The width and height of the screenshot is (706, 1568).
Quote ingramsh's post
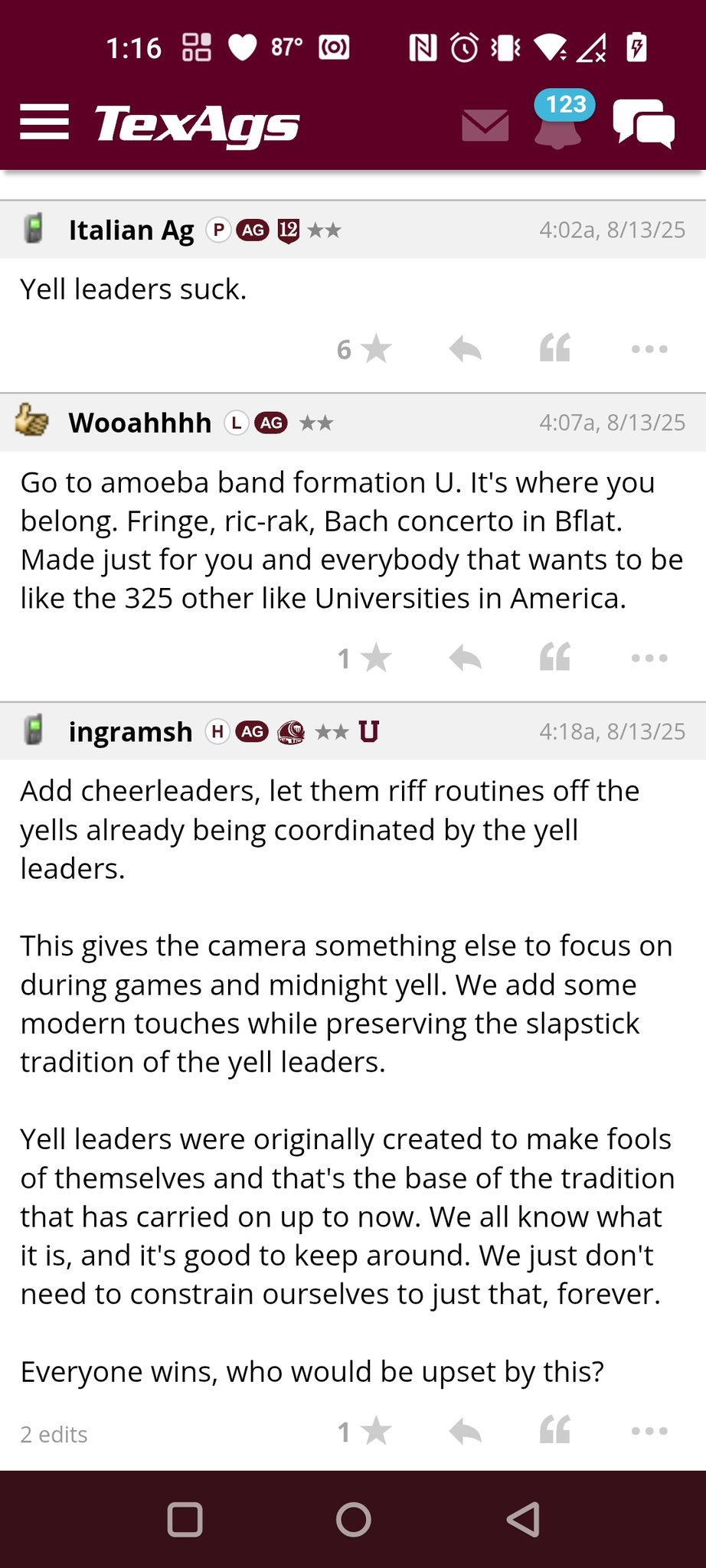555,1430
